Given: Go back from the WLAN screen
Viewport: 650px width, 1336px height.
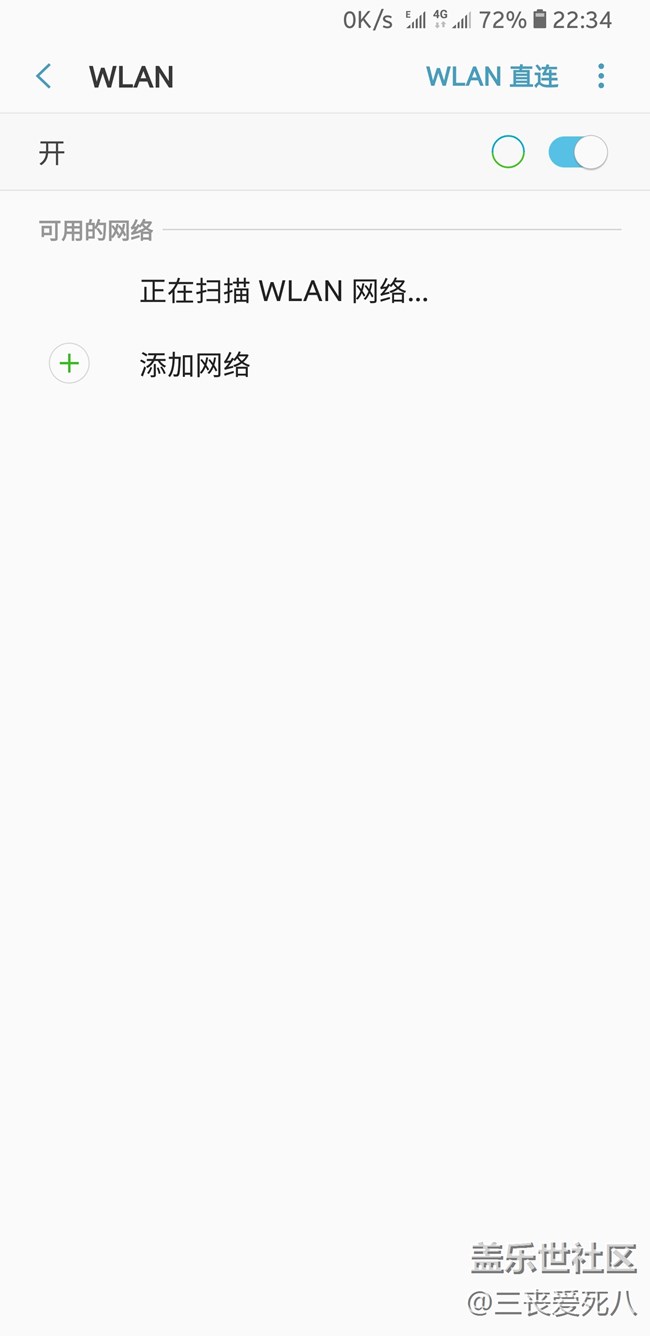Looking at the screenshot, I should pyautogui.click(x=43, y=77).
